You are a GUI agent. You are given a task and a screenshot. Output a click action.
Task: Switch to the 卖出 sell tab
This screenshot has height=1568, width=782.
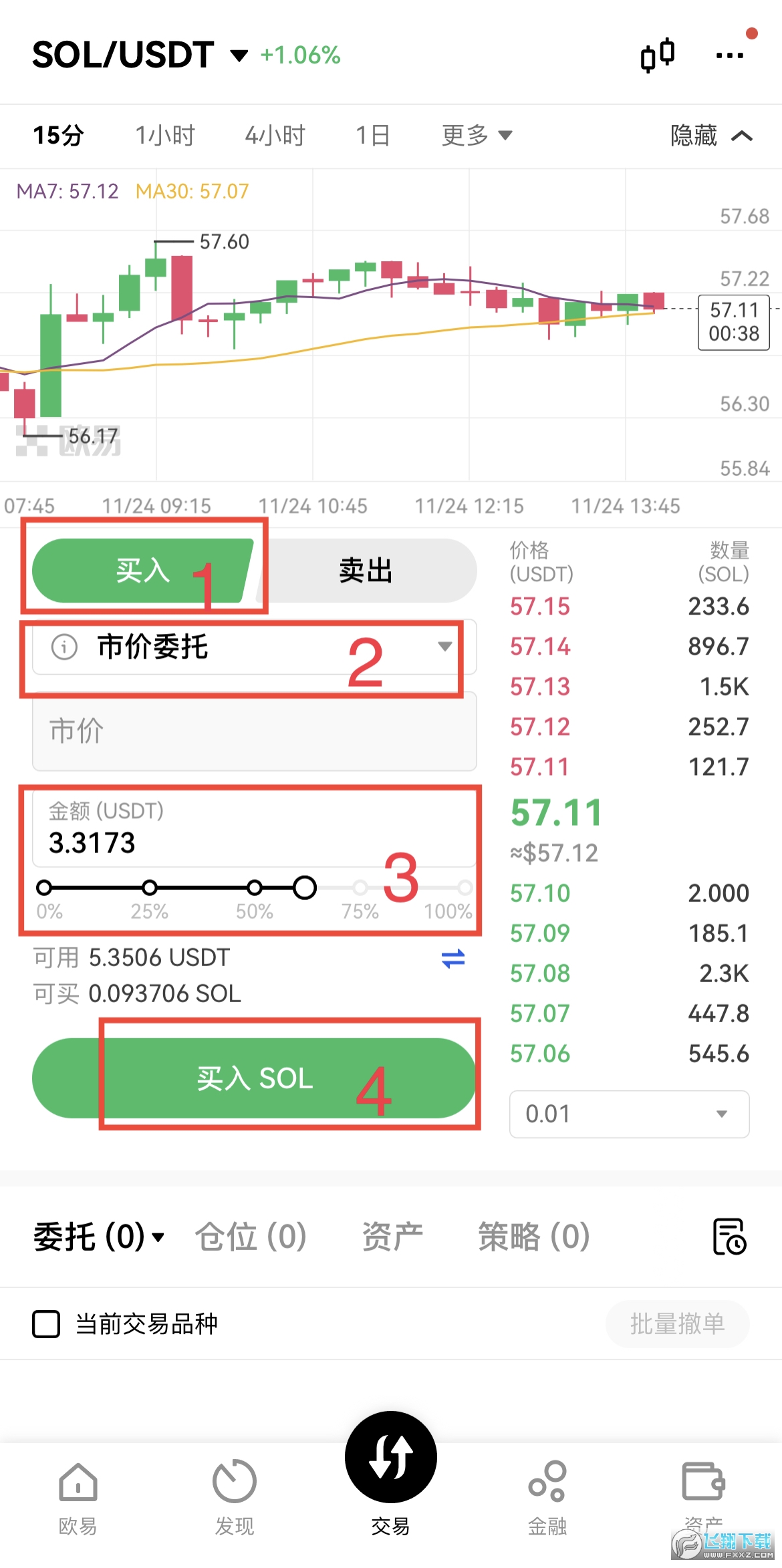366,571
